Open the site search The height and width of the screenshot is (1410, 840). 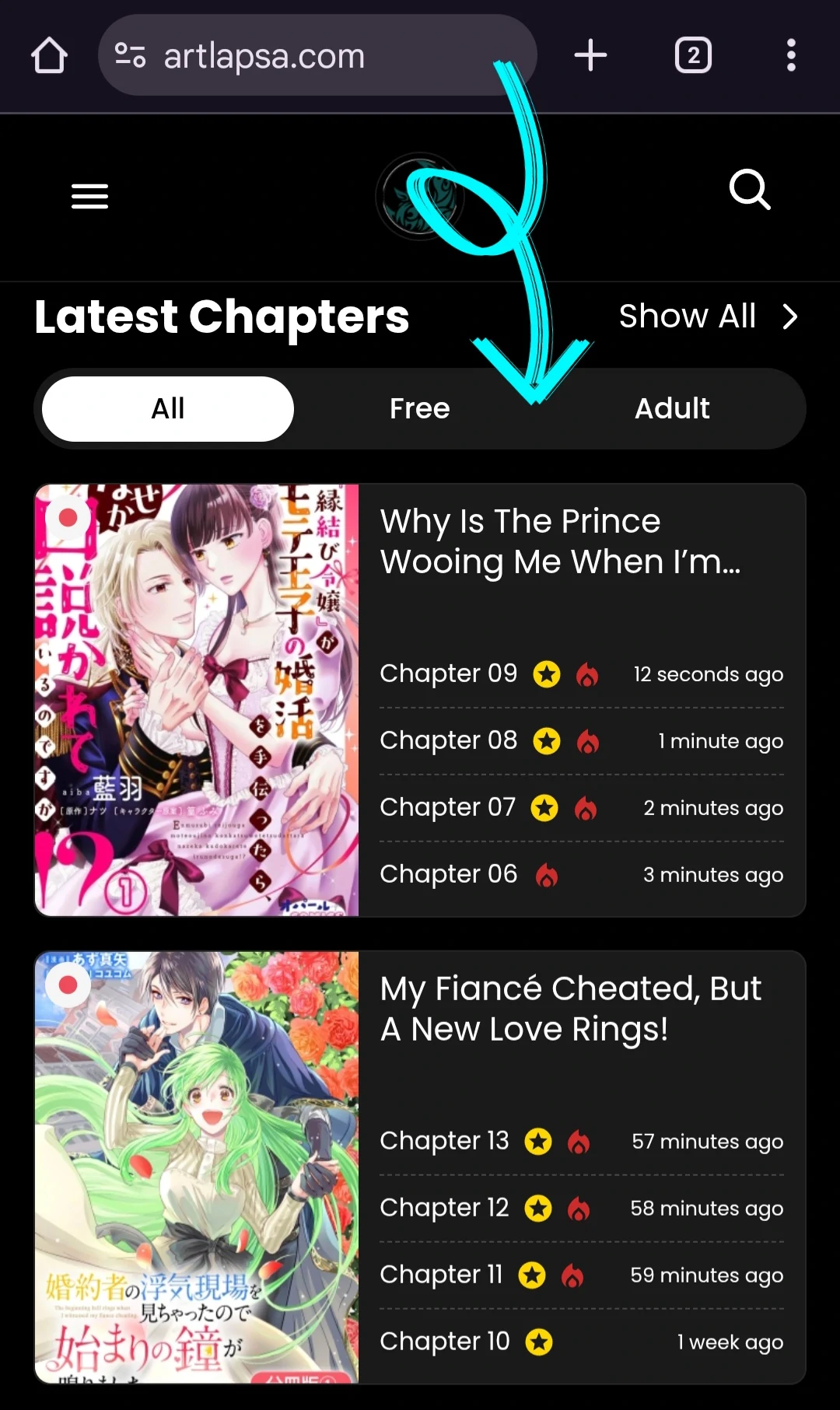coord(750,190)
